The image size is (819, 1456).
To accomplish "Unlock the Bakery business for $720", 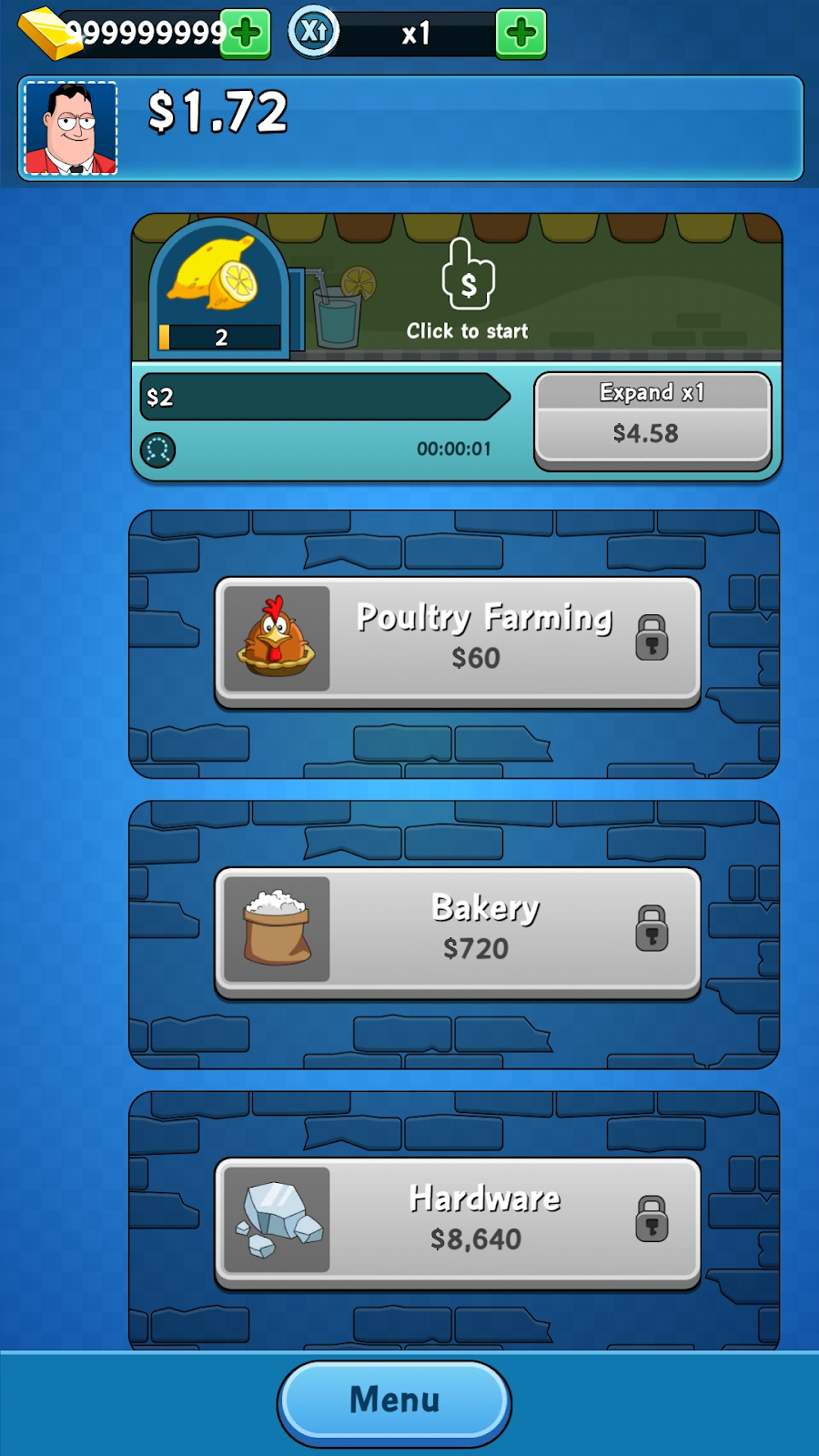I will pos(458,933).
